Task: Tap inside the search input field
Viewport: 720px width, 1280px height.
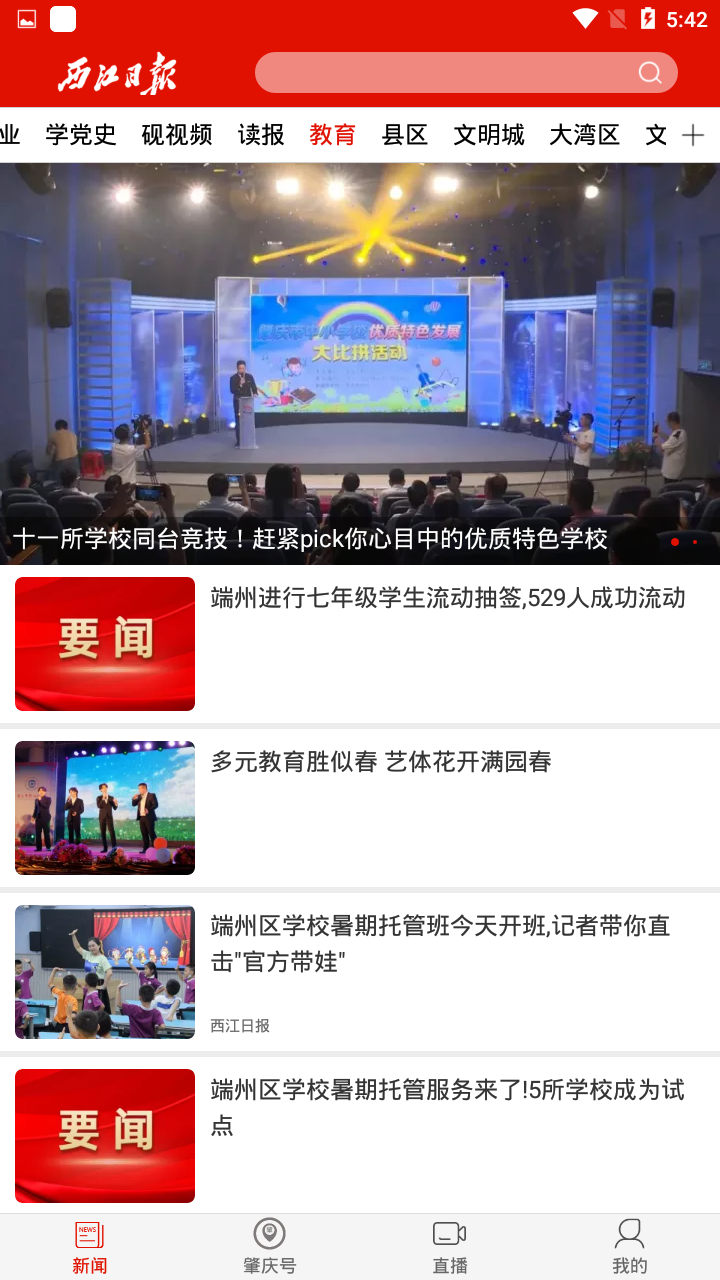Action: coord(440,72)
